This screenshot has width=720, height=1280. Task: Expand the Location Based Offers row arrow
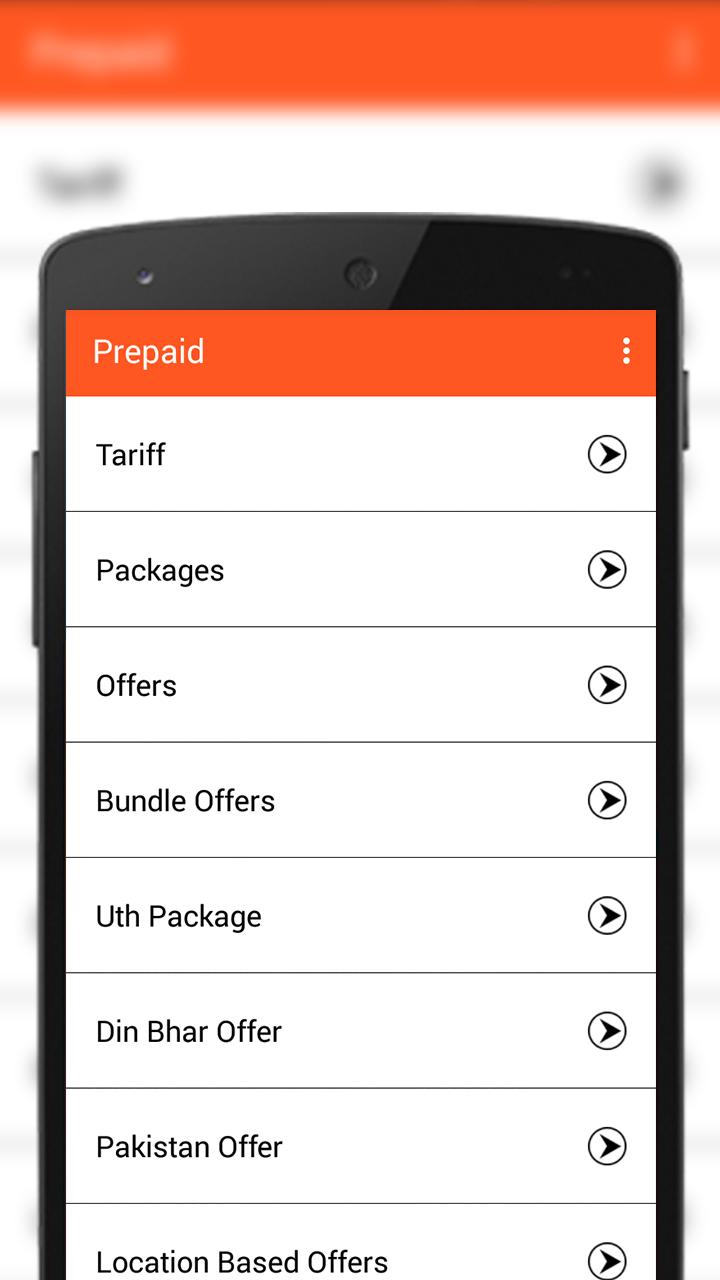coord(607,1262)
